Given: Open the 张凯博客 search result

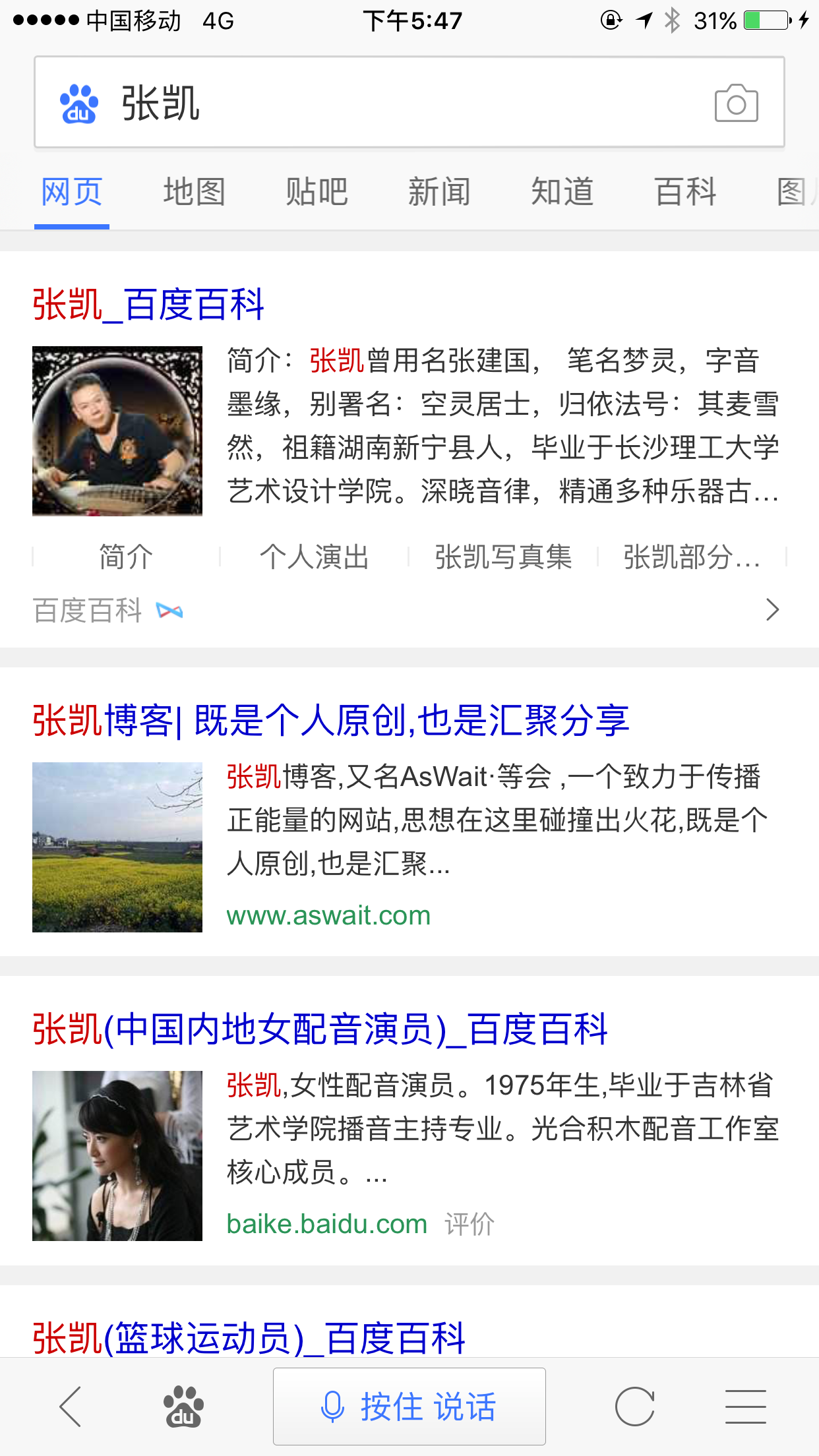Looking at the screenshot, I should tap(331, 720).
